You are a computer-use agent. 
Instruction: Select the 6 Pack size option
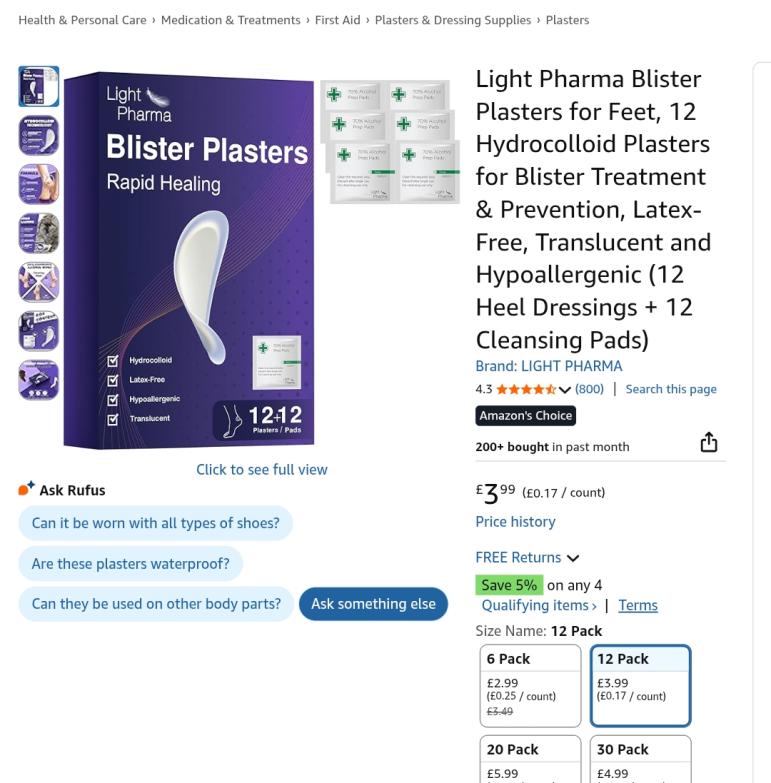click(530, 685)
